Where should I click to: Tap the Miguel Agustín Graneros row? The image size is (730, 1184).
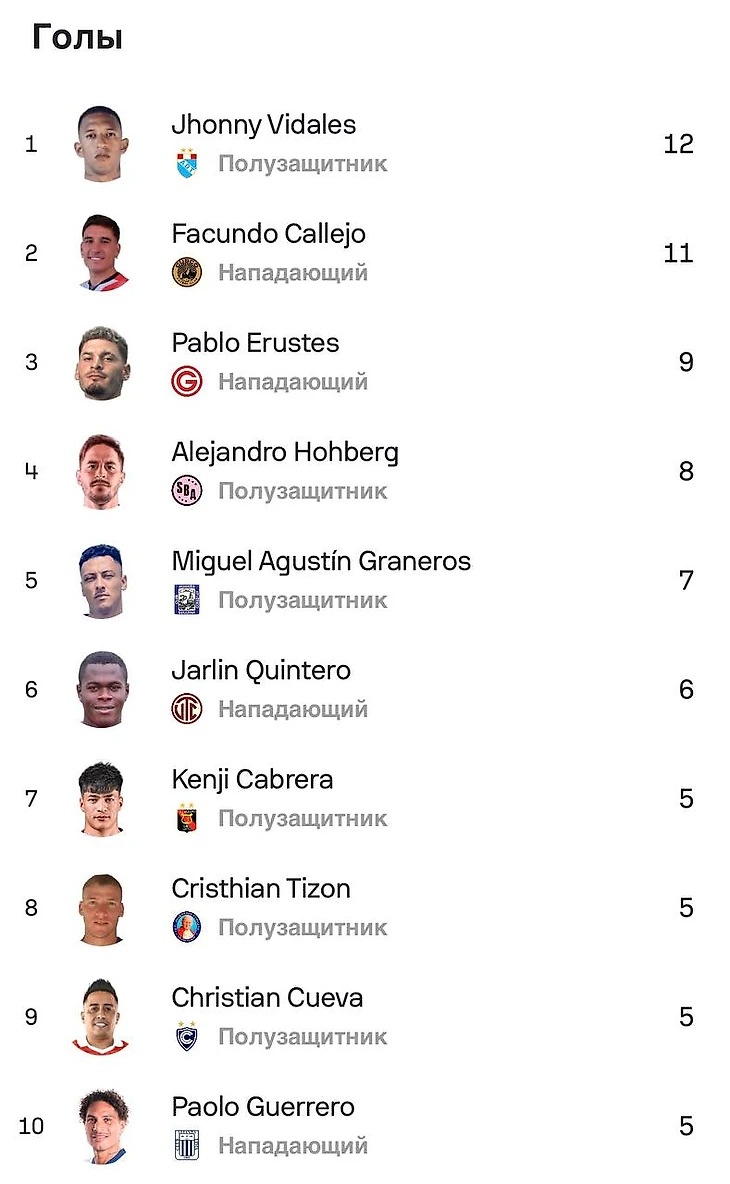pos(321,562)
